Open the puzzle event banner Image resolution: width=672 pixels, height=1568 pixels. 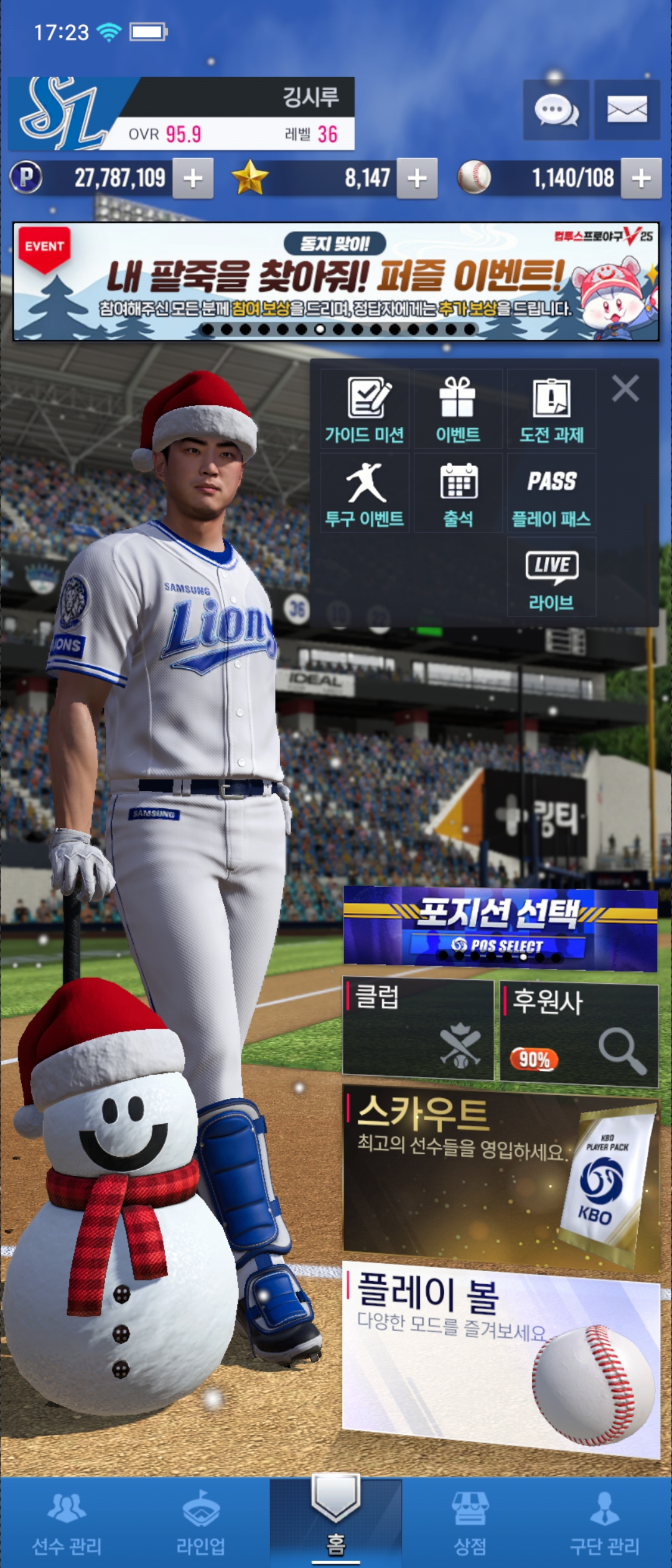click(x=336, y=282)
